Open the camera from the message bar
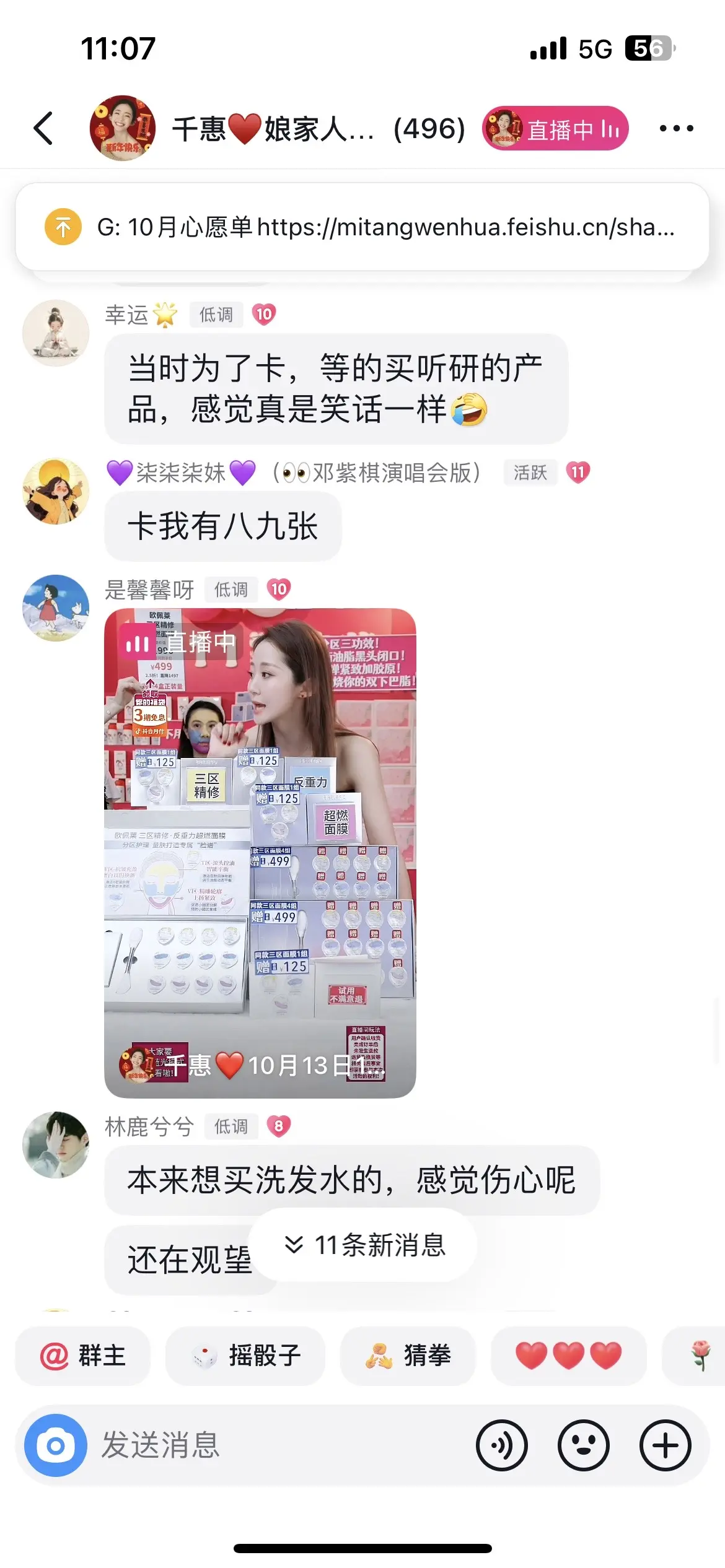Viewport: 725px width, 1568px height. click(56, 1445)
